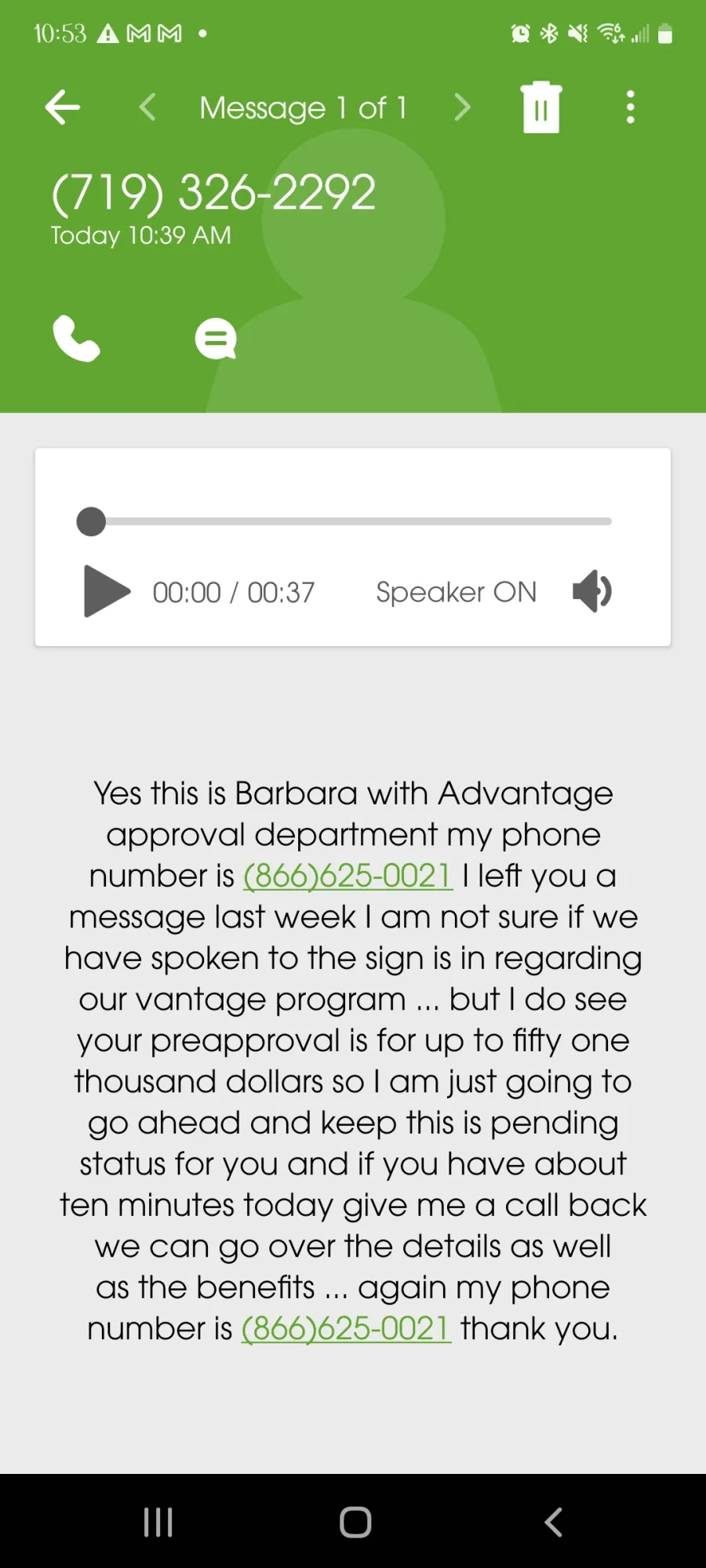Show the previous voicemail message
This screenshot has width=706, height=1568.
point(147,107)
